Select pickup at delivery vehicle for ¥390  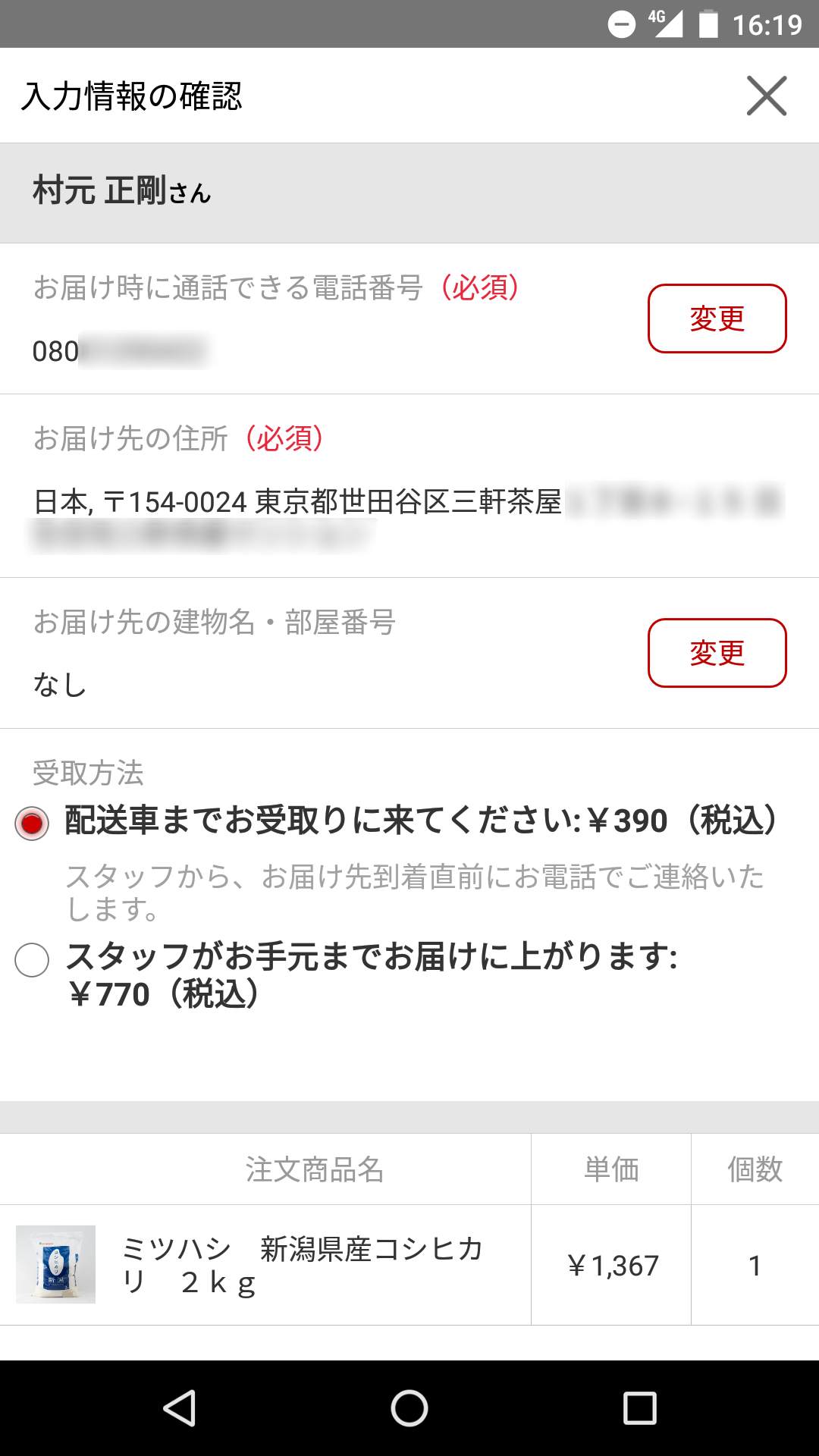tap(32, 823)
